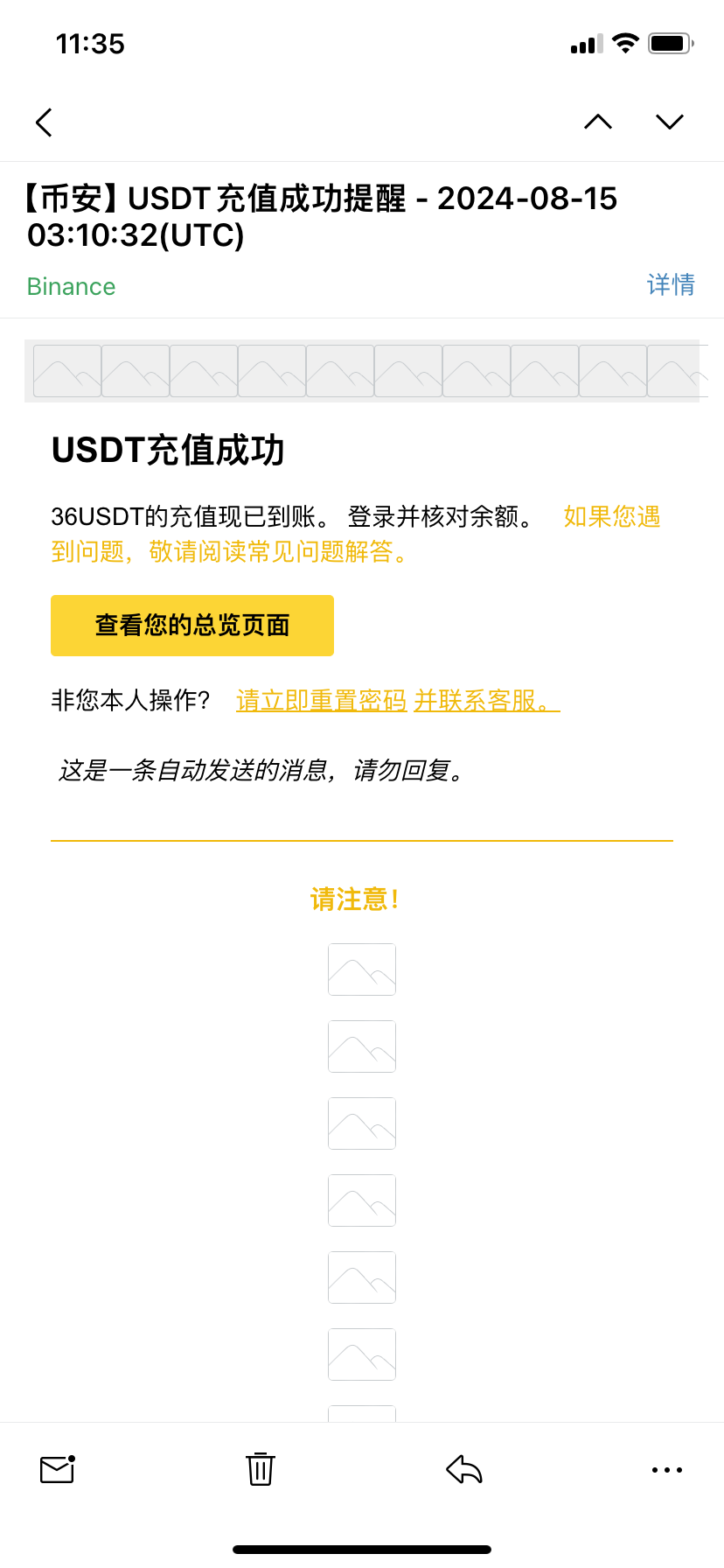The image size is (724, 1568).
Task: Jump to the previous email
Action: pos(598,122)
